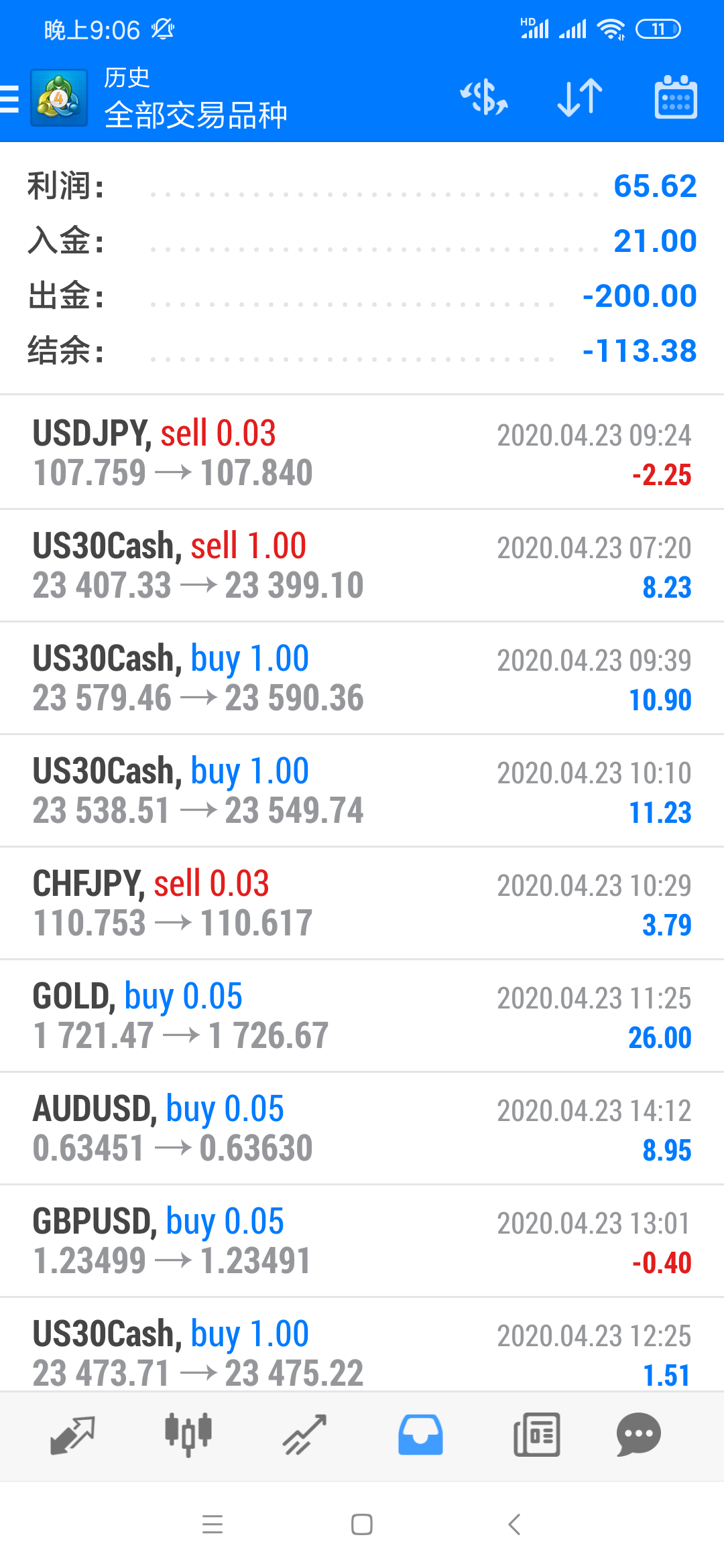This screenshot has width=724, height=1568.
Task: Go to the system home screen
Action: pyautogui.click(x=362, y=1524)
